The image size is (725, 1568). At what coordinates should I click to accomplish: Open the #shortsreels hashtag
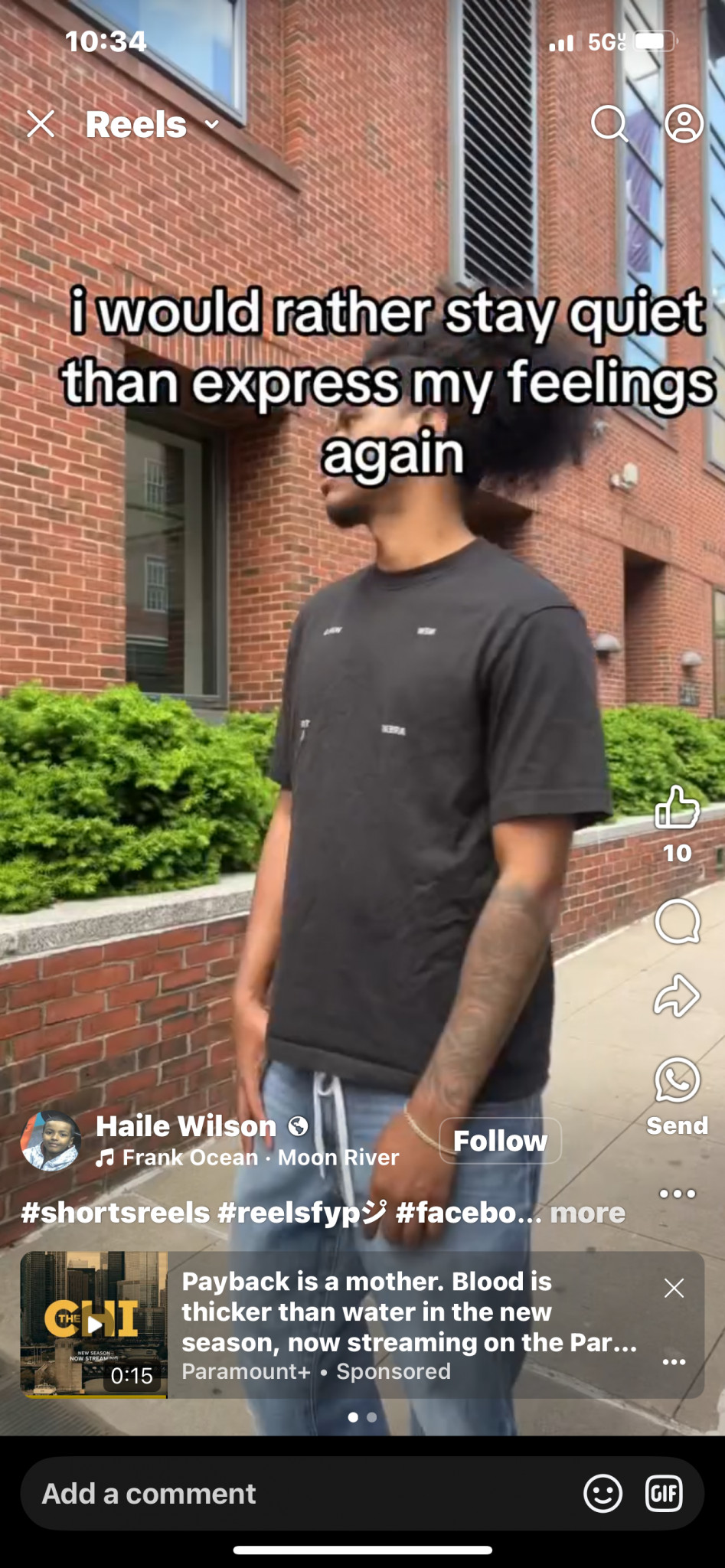tap(116, 1213)
